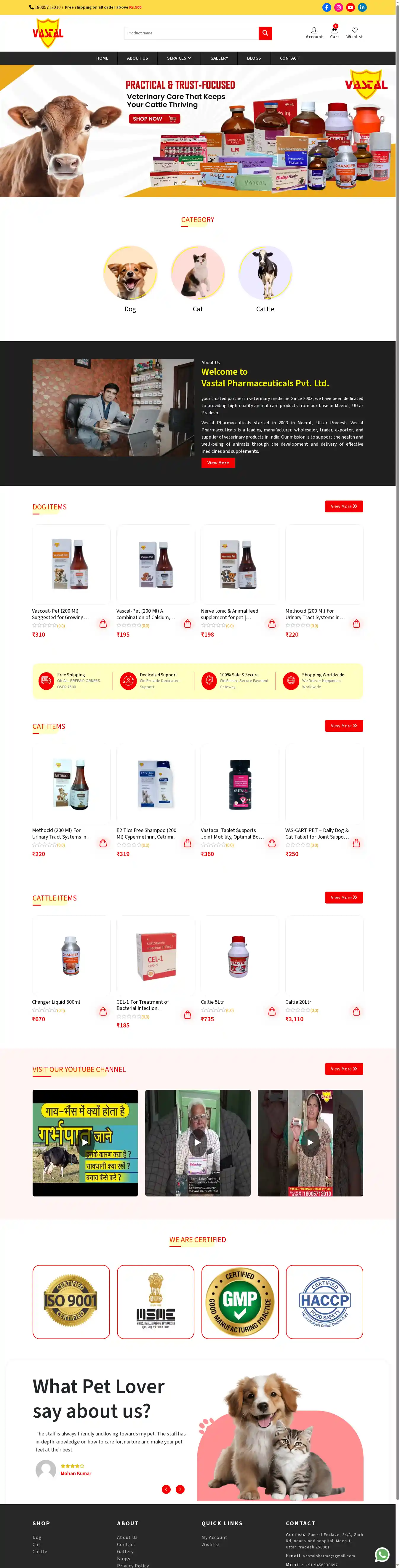Screen dimensions: 400x1568
Task: Add Vascoat-Pet (200 Ml) to cart
Action: click(103, 624)
